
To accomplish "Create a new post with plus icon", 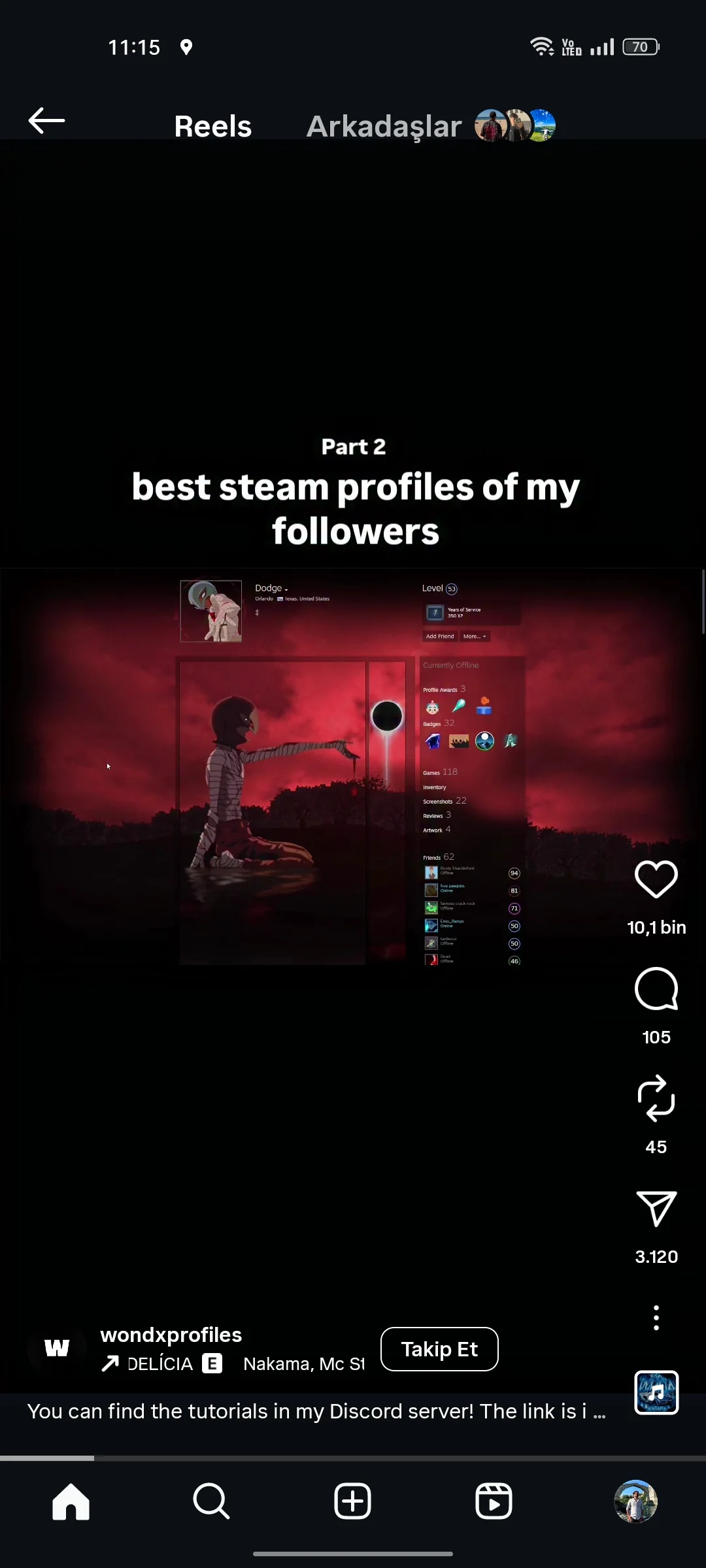I will 352,1501.
